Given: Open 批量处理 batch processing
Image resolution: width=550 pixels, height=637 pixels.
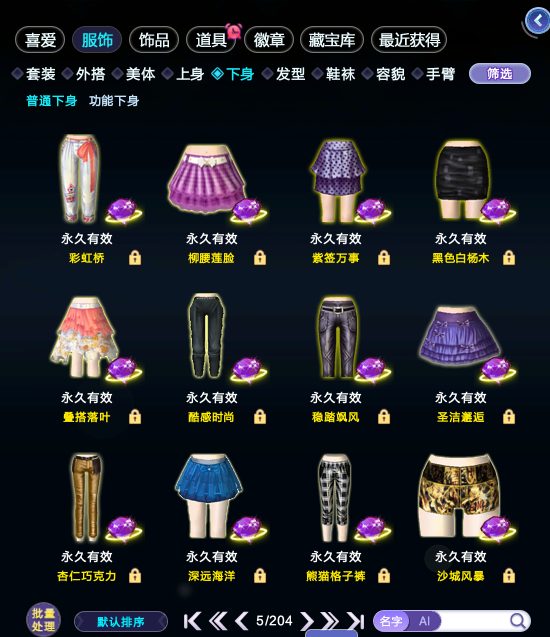Looking at the screenshot, I should pyautogui.click(x=43, y=620).
